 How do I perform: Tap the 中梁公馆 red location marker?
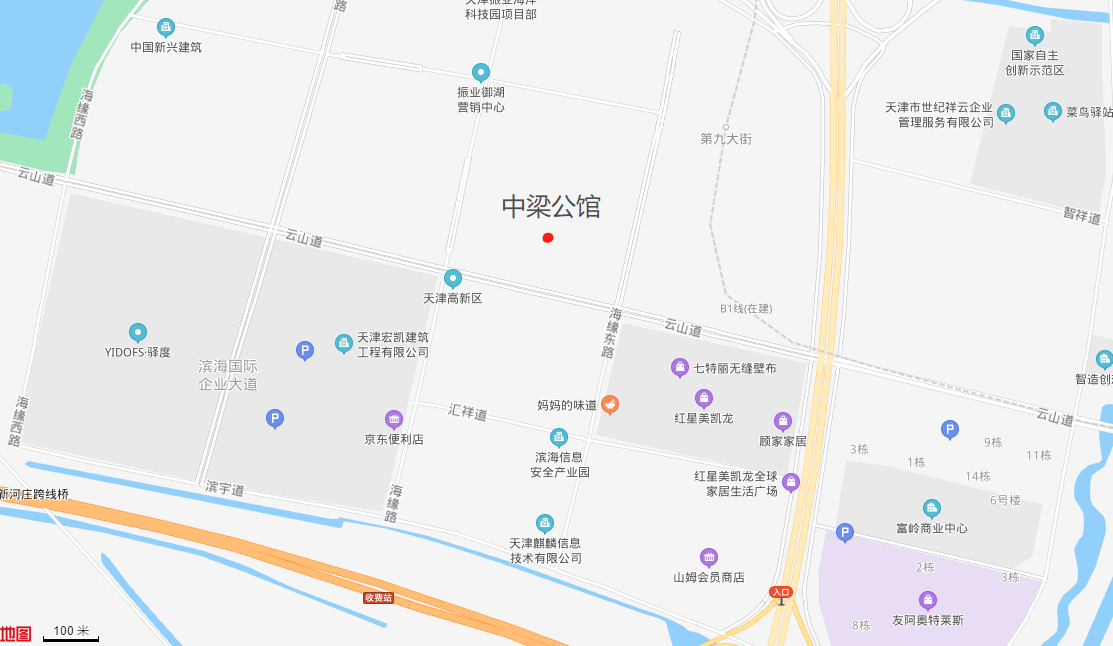click(x=548, y=237)
